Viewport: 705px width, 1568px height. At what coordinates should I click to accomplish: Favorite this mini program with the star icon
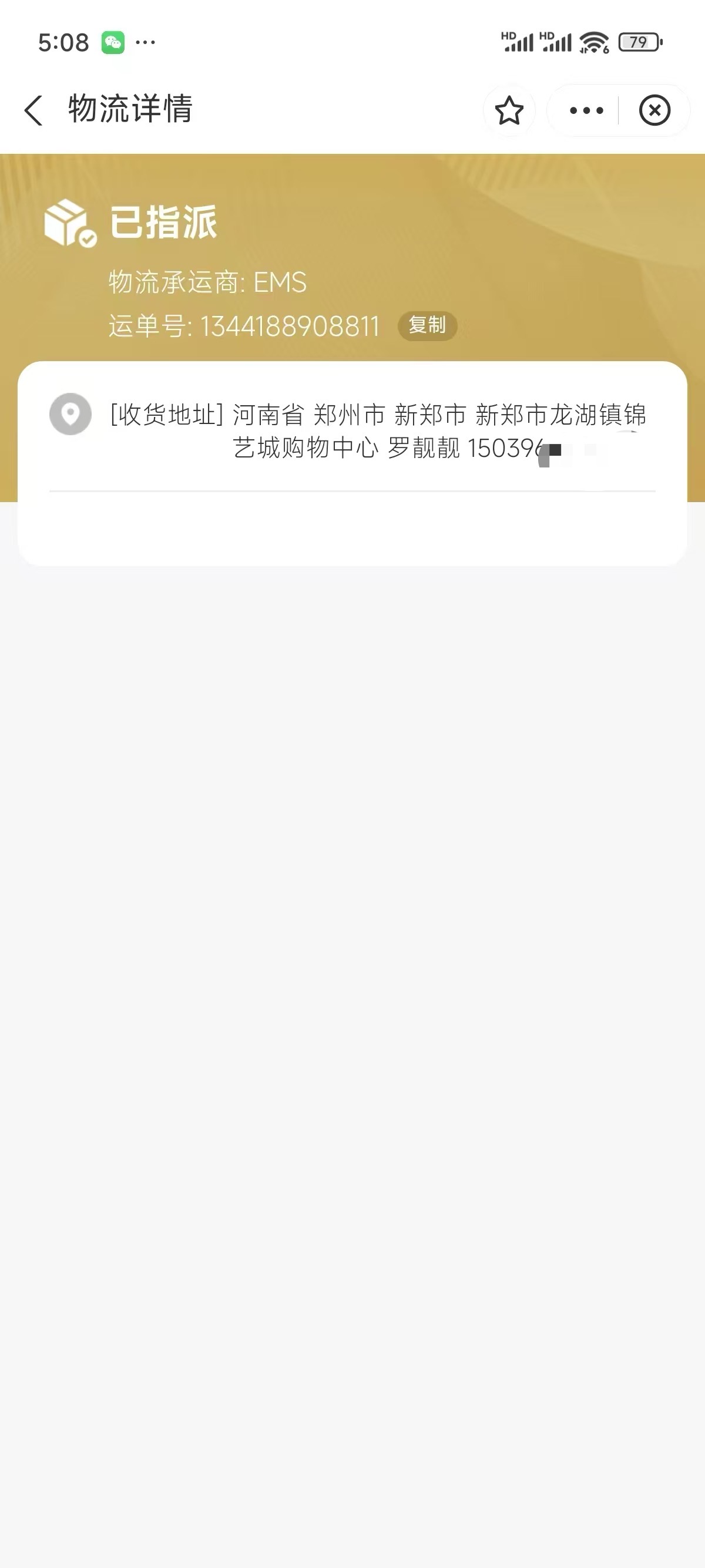(509, 110)
